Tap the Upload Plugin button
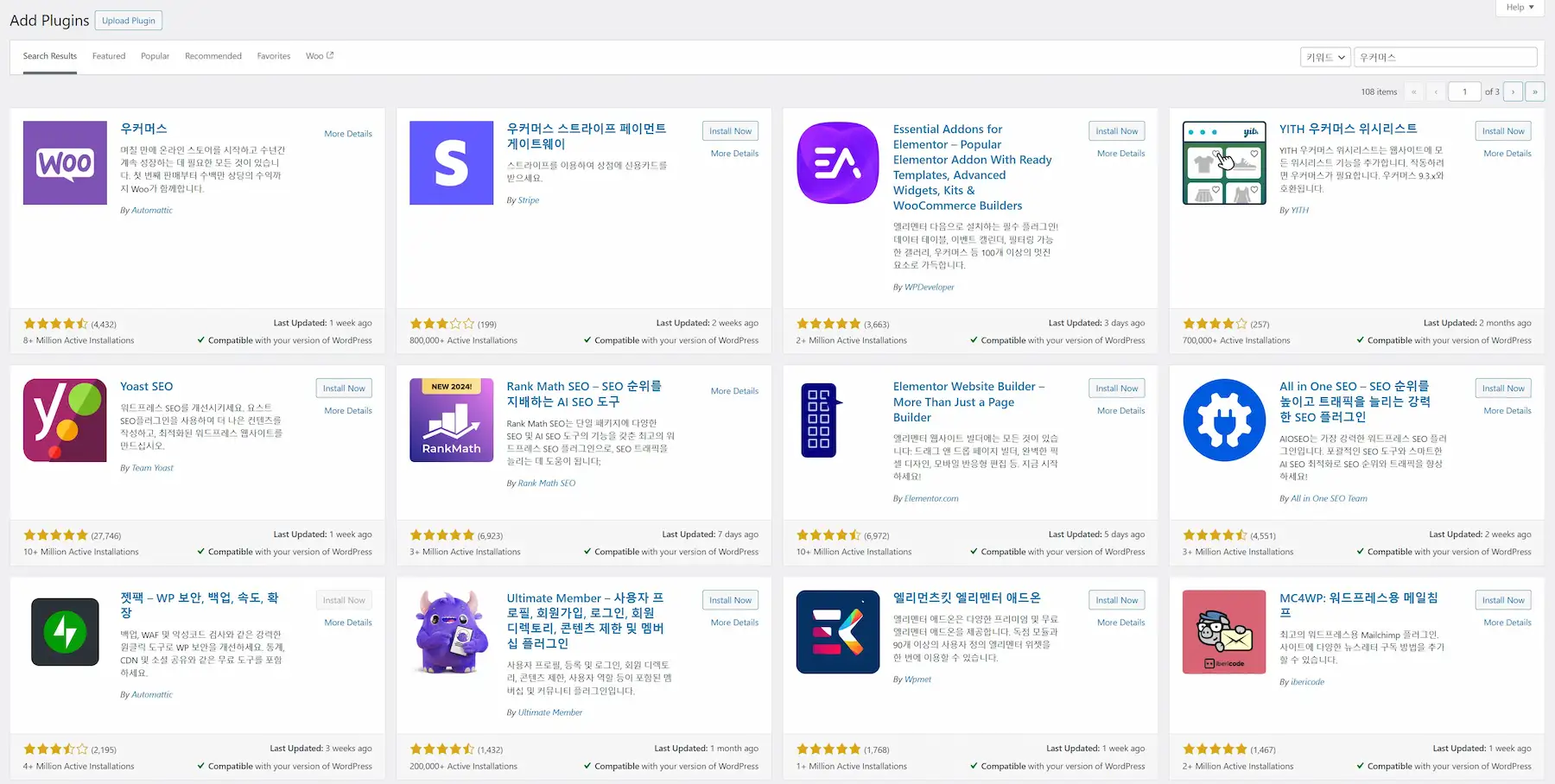The width and height of the screenshot is (1555, 784). tap(129, 21)
